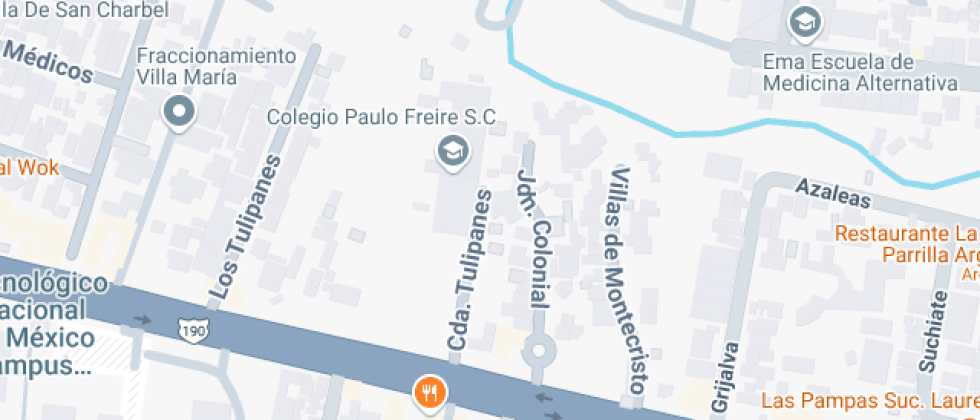Image resolution: width=980 pixels, height=420 pixels.
Task: Select the Colegio Paulo Freire S.C school marker
Action: (x=453, y=153)
